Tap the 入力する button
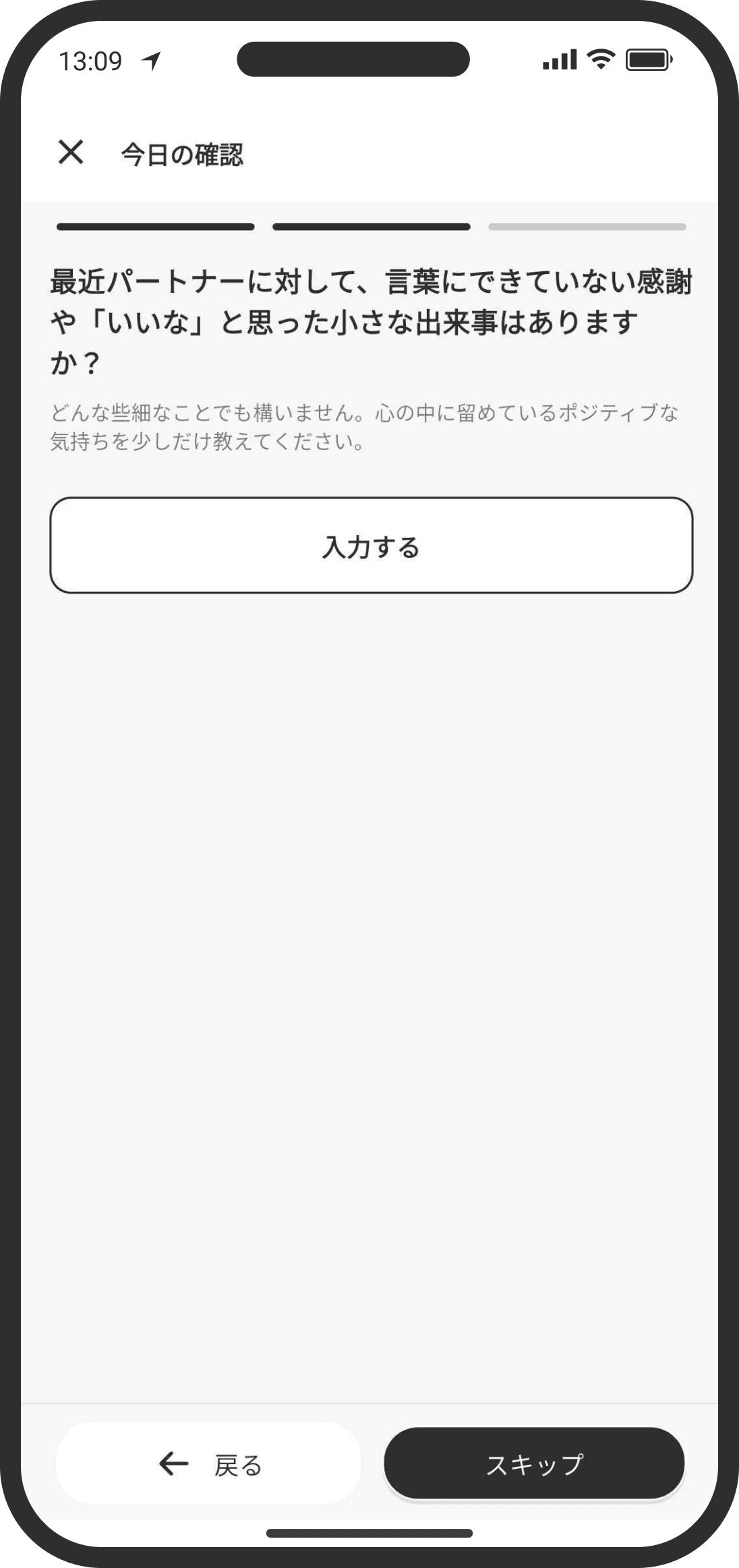739x1568 pixels. point(372,545)
